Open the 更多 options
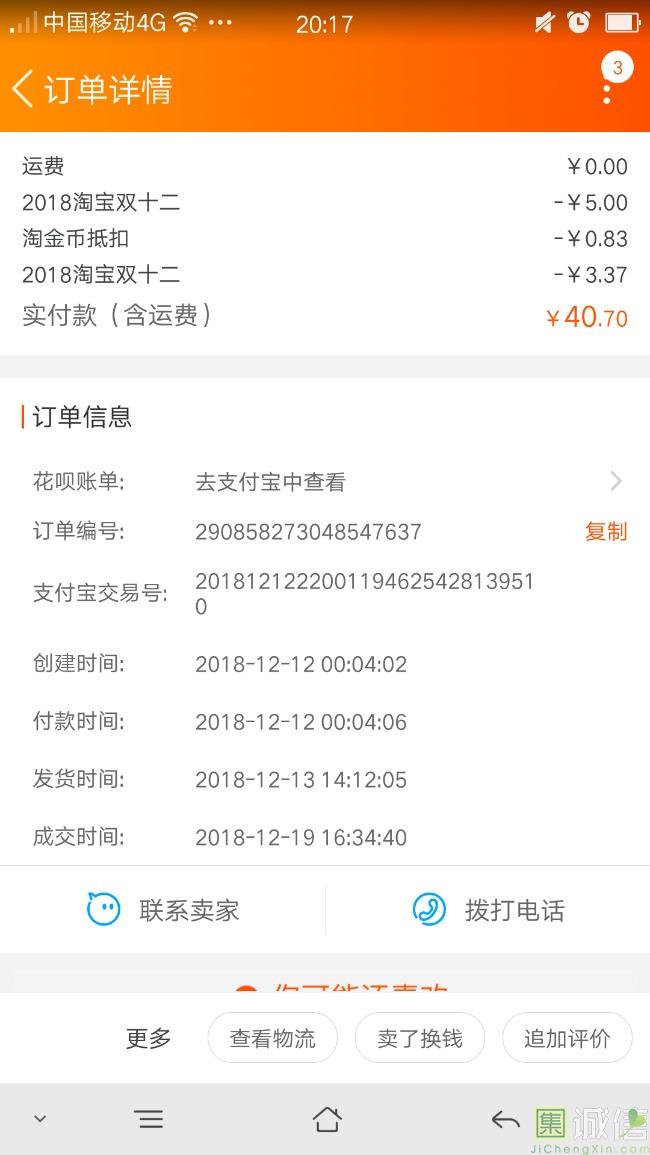 pyautogui.click(x=148, y=1039)
